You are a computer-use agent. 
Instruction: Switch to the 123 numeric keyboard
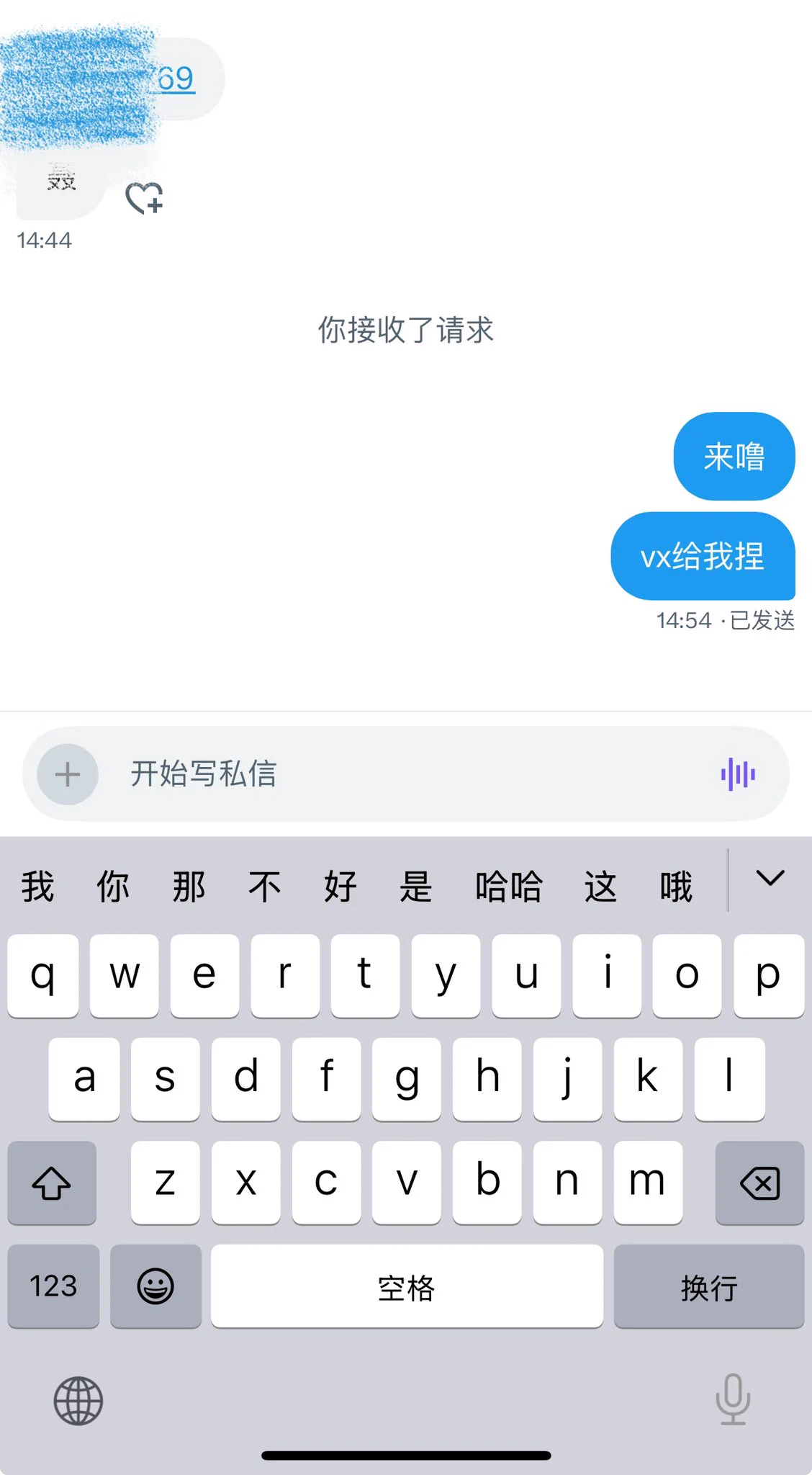coord(53,1286)
